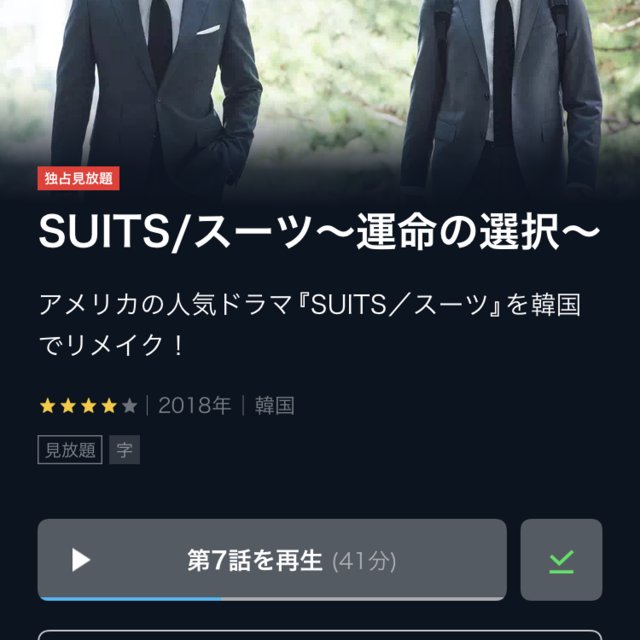
Task: Play episode 7 of SUITS
Action: (x=272, y=560)
